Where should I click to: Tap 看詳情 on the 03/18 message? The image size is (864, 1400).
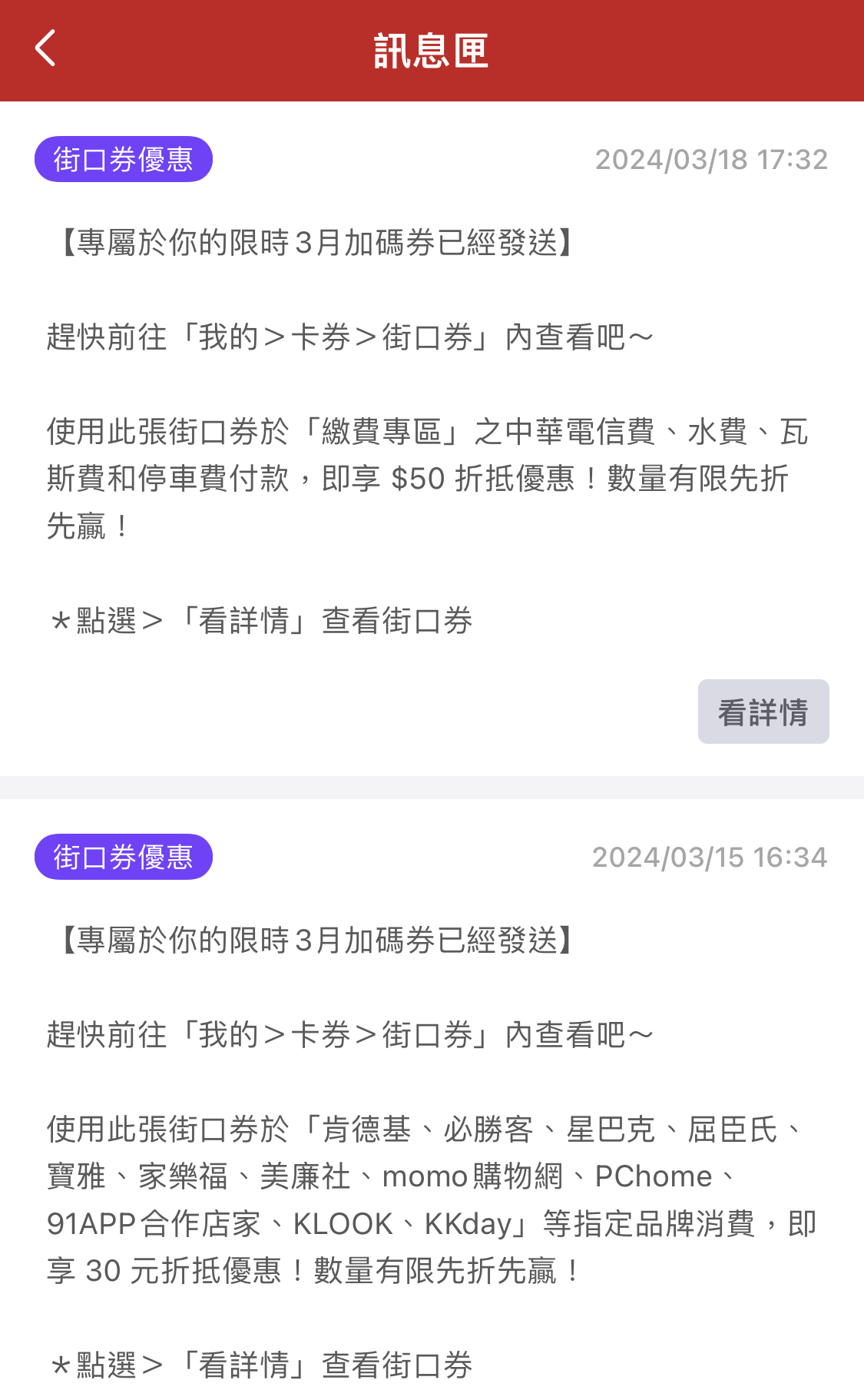(763, 712)
